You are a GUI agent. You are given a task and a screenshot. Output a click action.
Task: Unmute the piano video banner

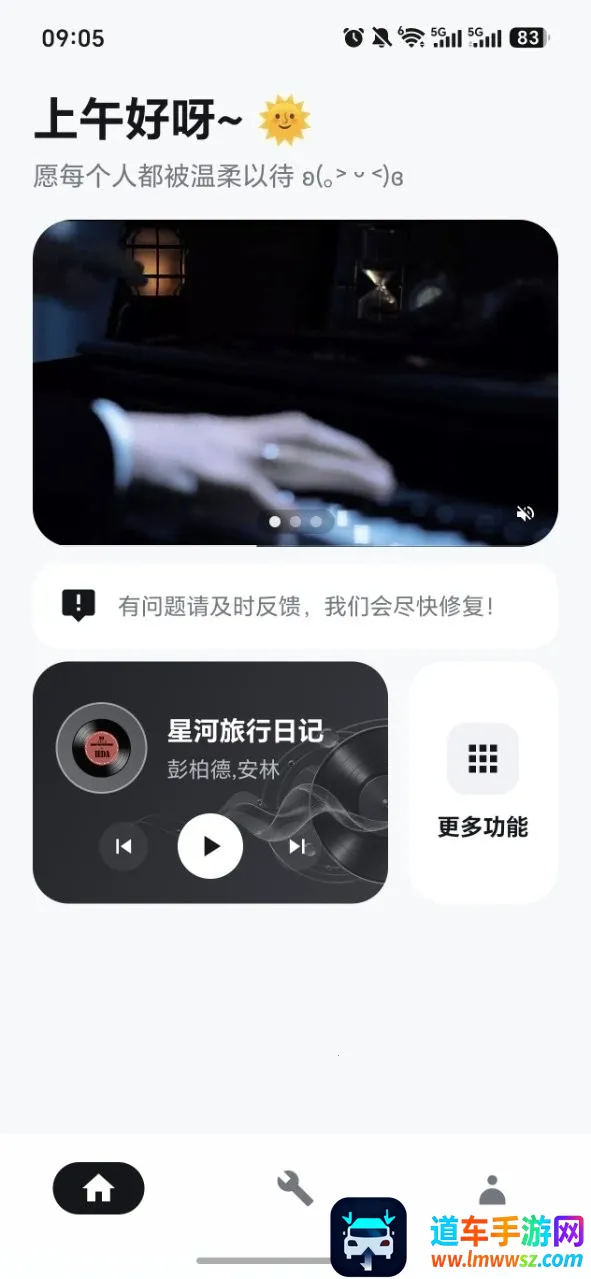(525, 513)
